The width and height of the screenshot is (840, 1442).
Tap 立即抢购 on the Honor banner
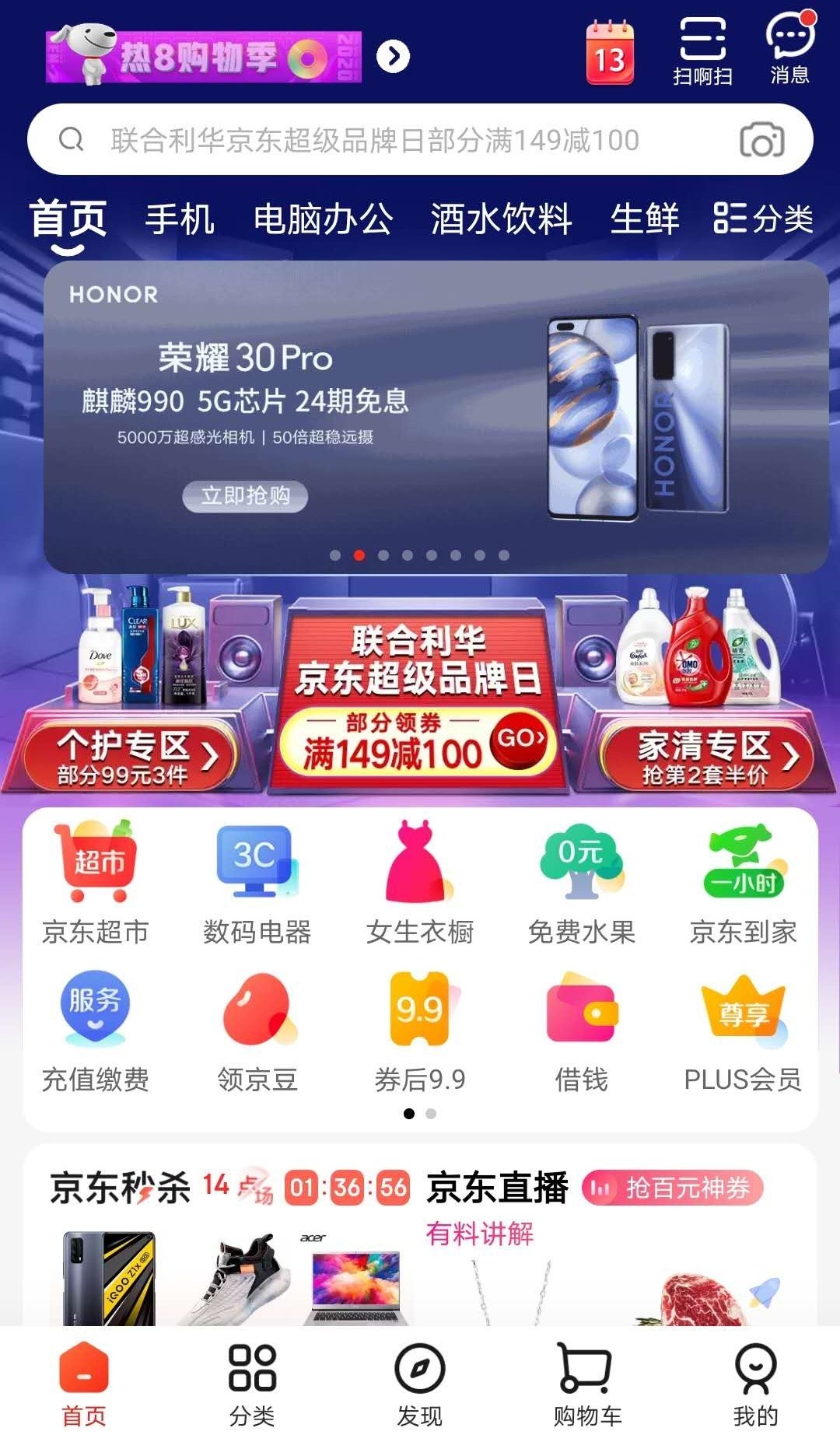tap(245, 495)
